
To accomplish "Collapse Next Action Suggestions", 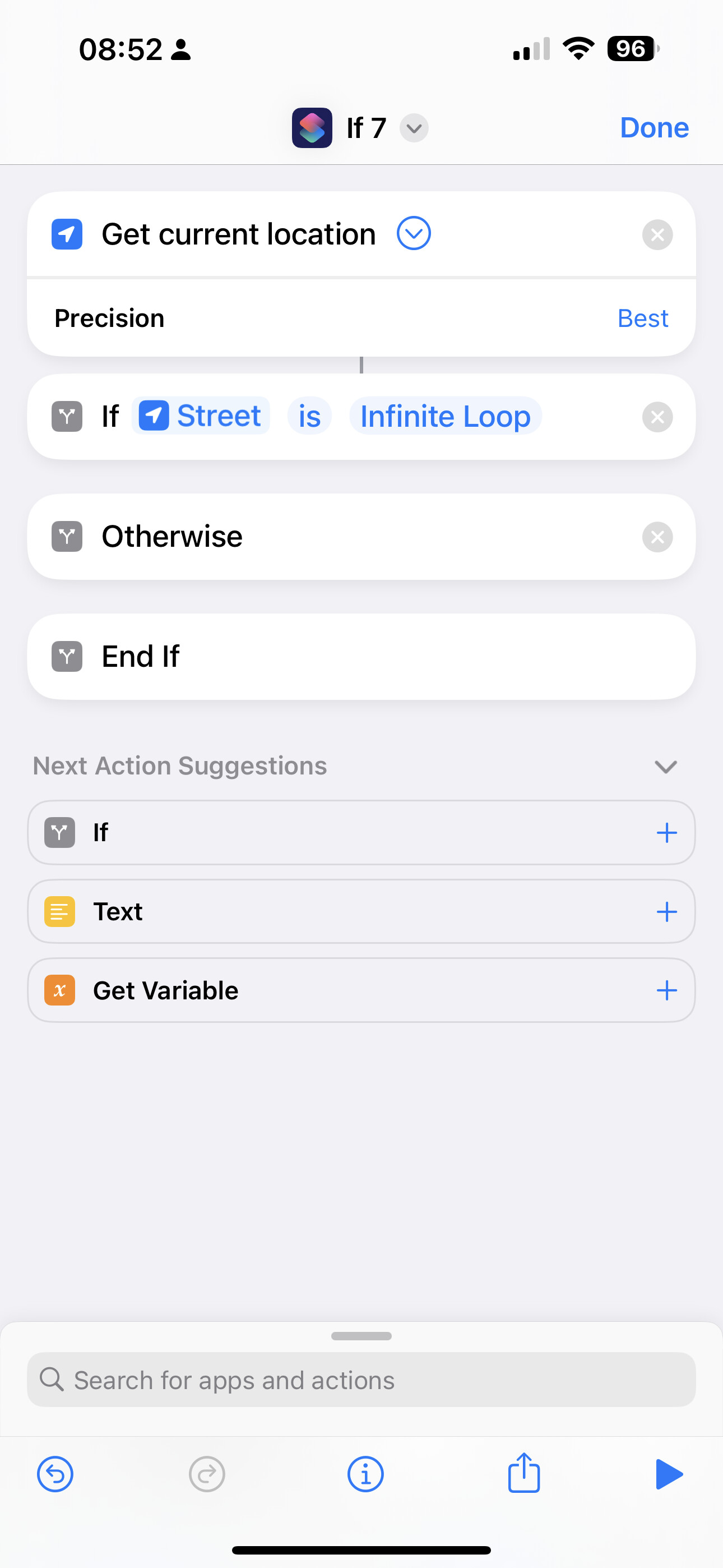I will pyautogui.click(x=666, y=767).
